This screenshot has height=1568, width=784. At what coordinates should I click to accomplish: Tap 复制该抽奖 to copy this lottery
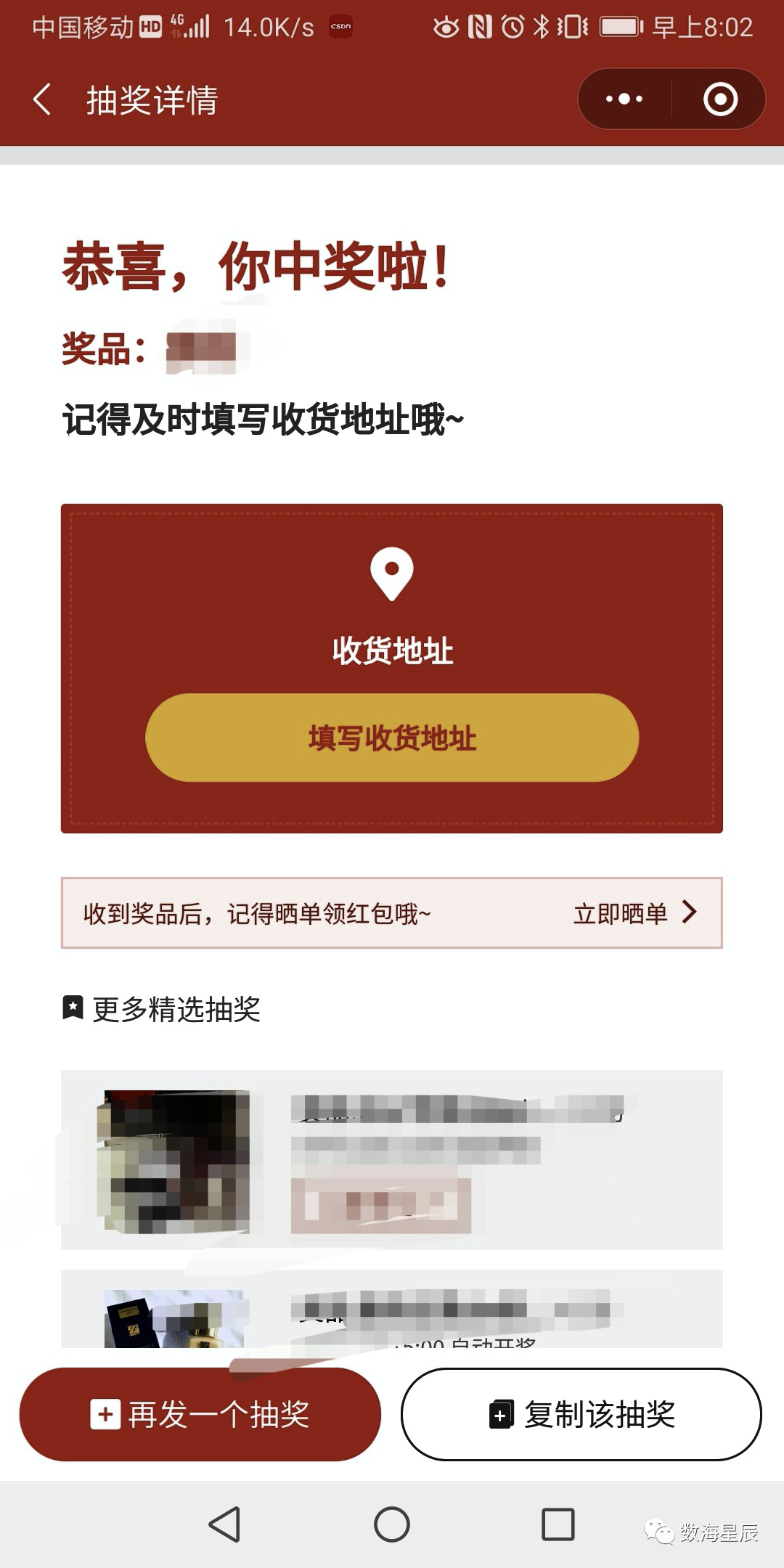coord(581,1414)
